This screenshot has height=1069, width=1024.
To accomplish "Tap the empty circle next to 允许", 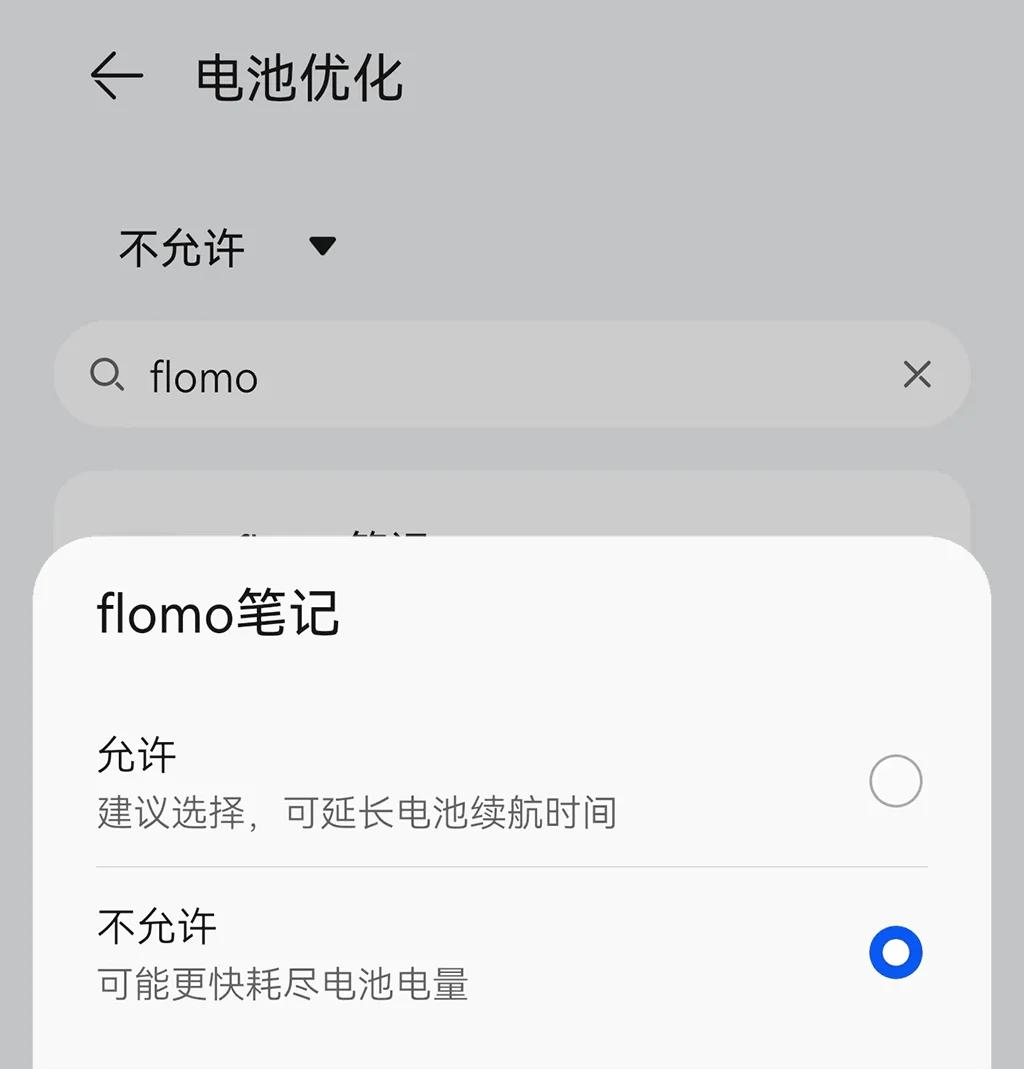I will (895, 780).
